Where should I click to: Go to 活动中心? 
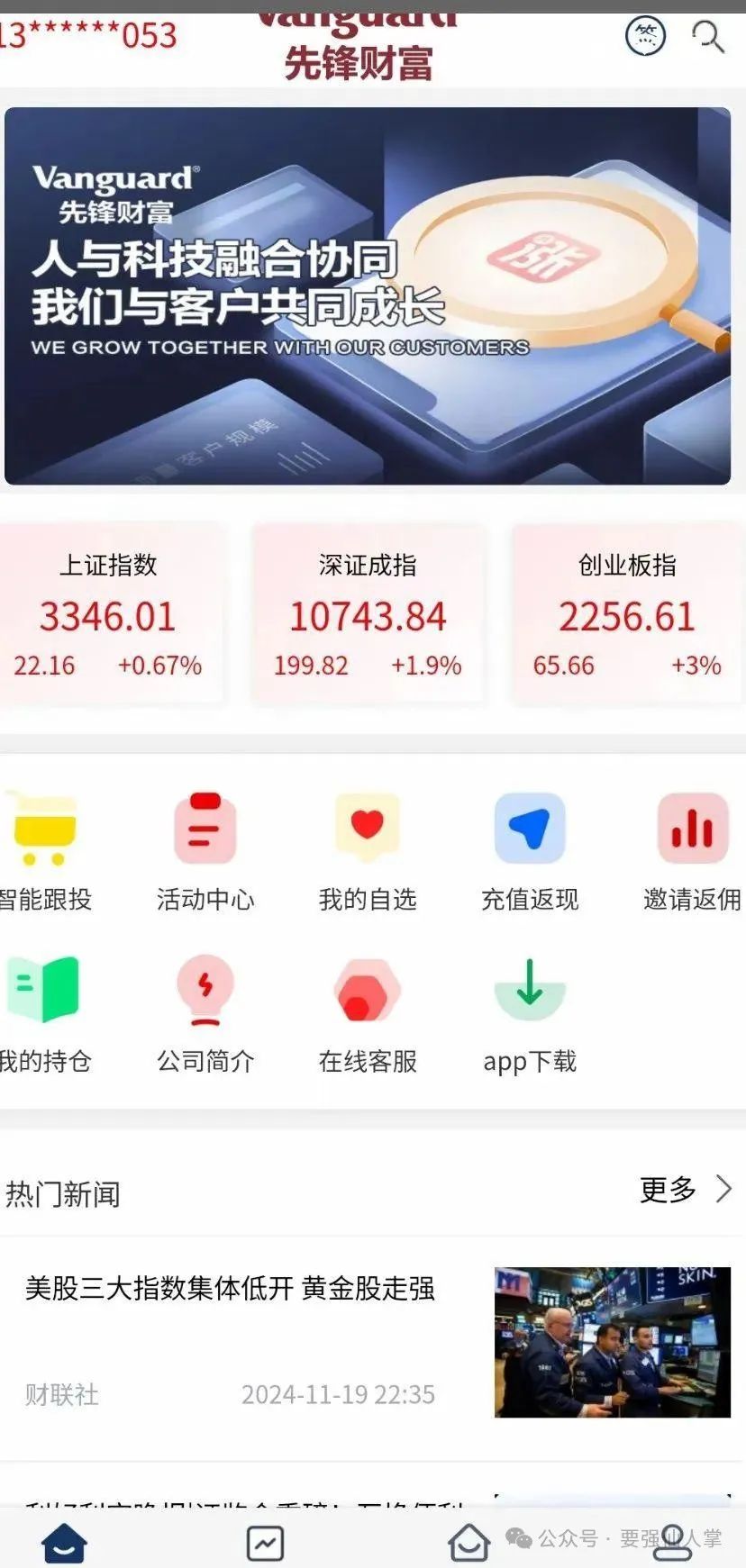(x=205, y=847)
